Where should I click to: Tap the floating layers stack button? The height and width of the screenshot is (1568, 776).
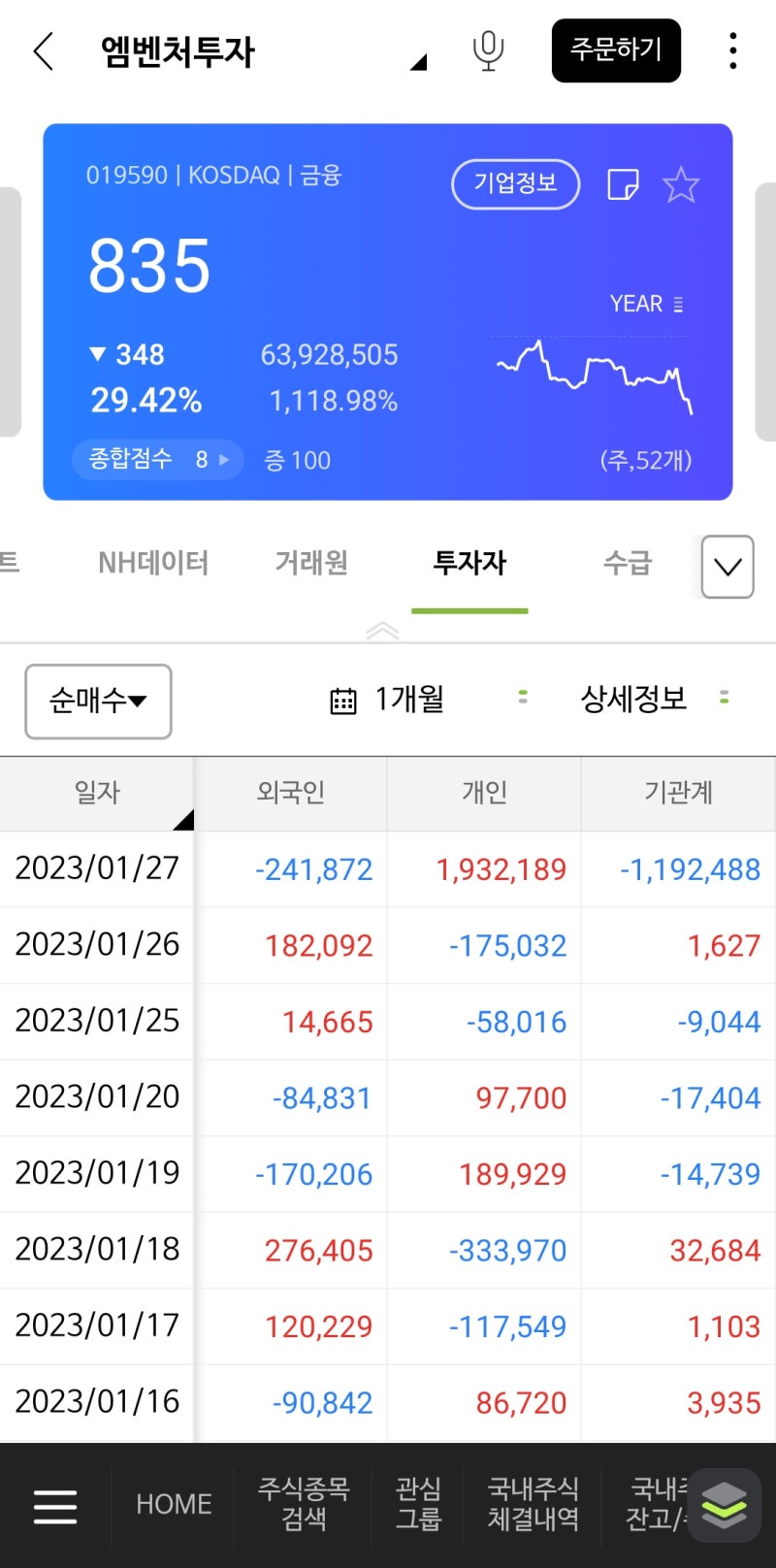tap(724, 1505)
